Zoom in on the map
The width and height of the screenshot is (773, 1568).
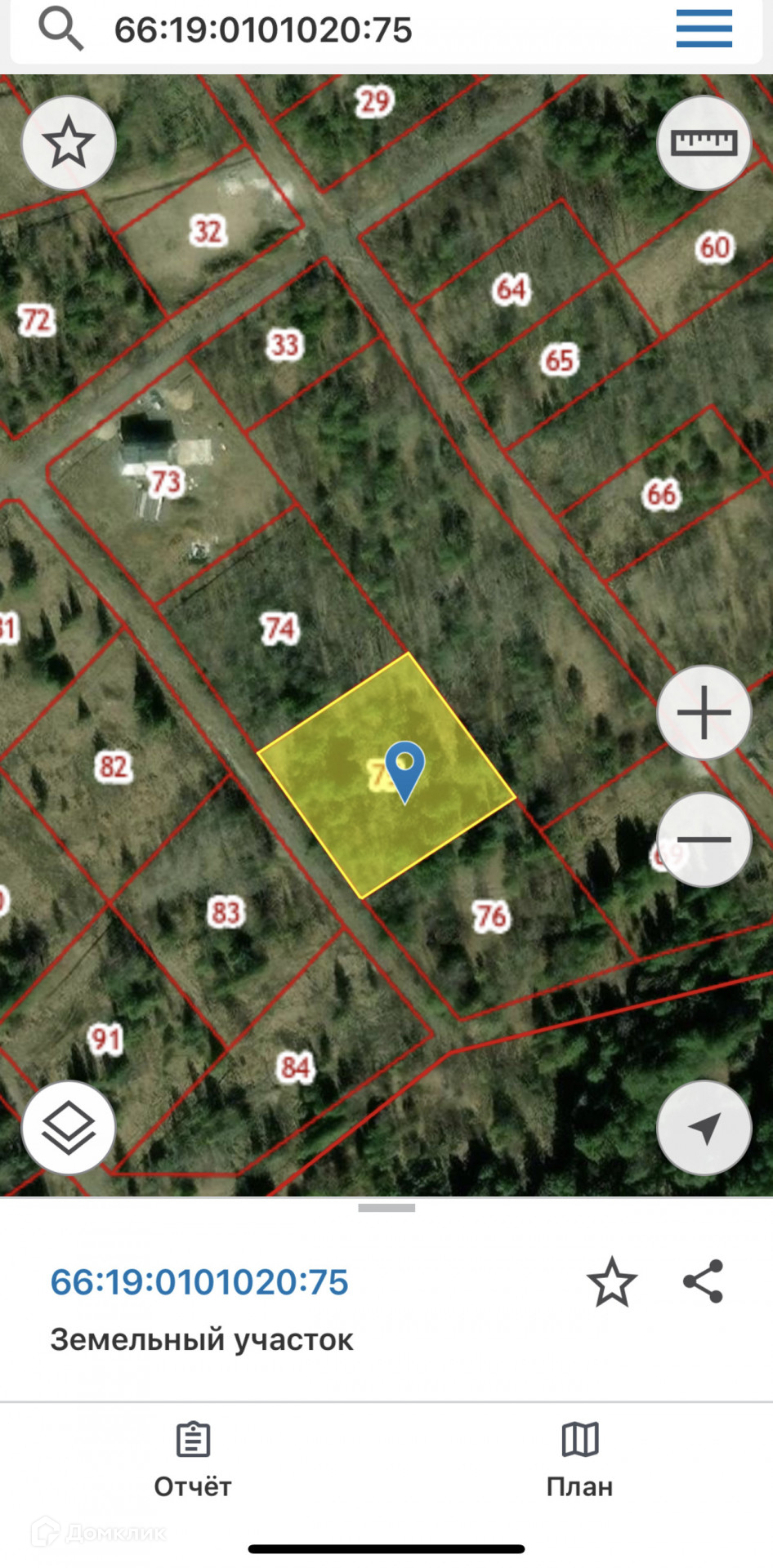pos(704,712)
